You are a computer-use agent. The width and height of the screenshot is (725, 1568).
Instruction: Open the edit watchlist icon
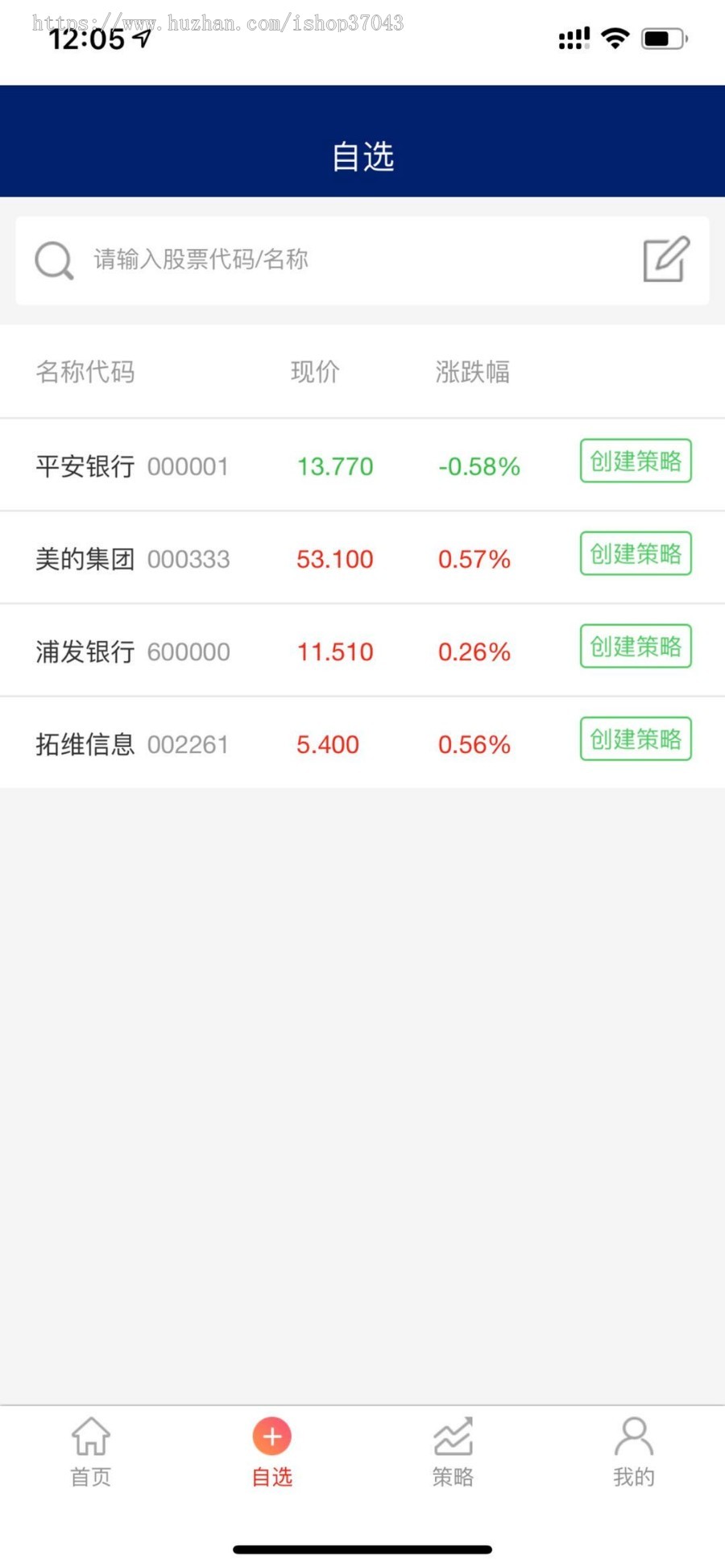(666, 259)
